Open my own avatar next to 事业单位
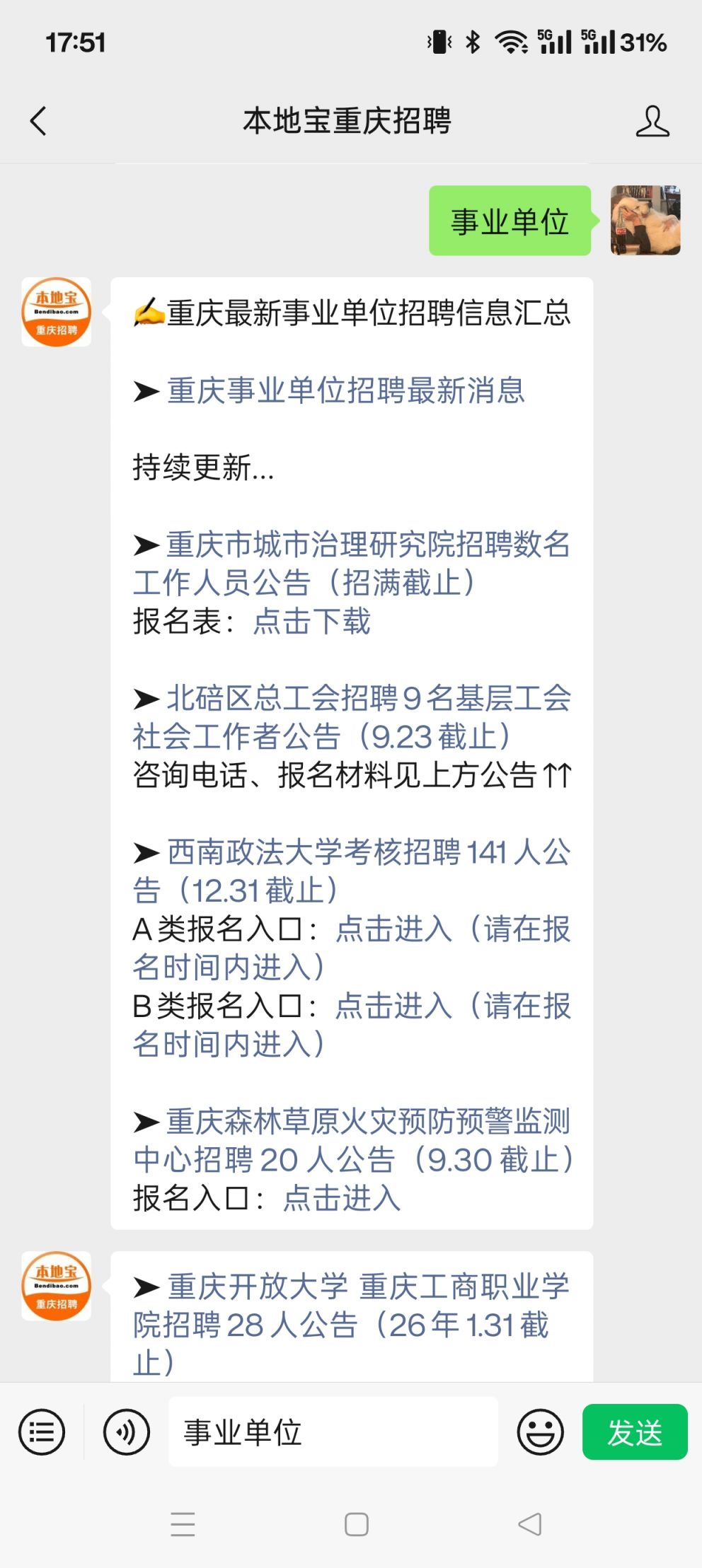Image resolution: width=702 pixels, height=1568 pixels. [645, 220]
